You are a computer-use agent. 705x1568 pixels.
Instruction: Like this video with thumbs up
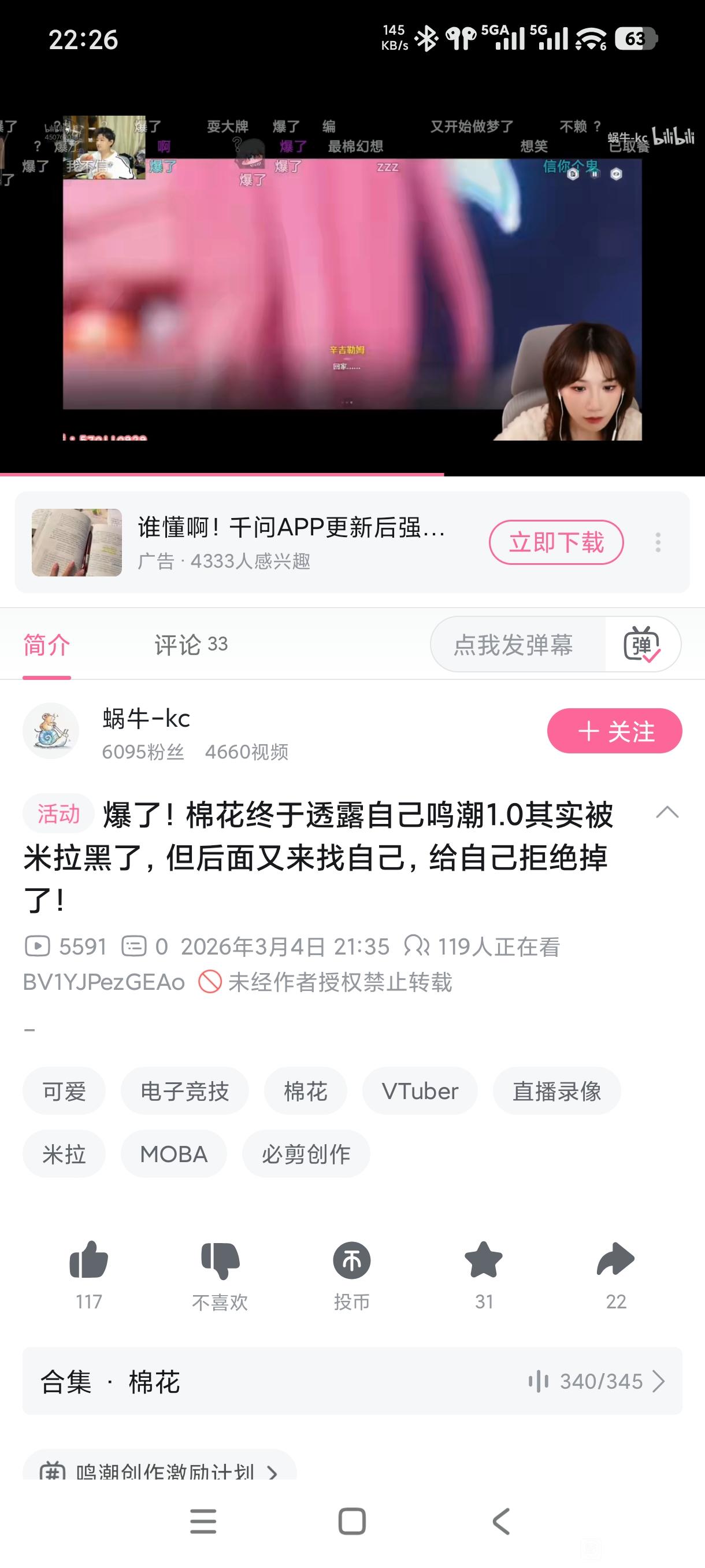pyautogui.click(x=89, y=1260)
